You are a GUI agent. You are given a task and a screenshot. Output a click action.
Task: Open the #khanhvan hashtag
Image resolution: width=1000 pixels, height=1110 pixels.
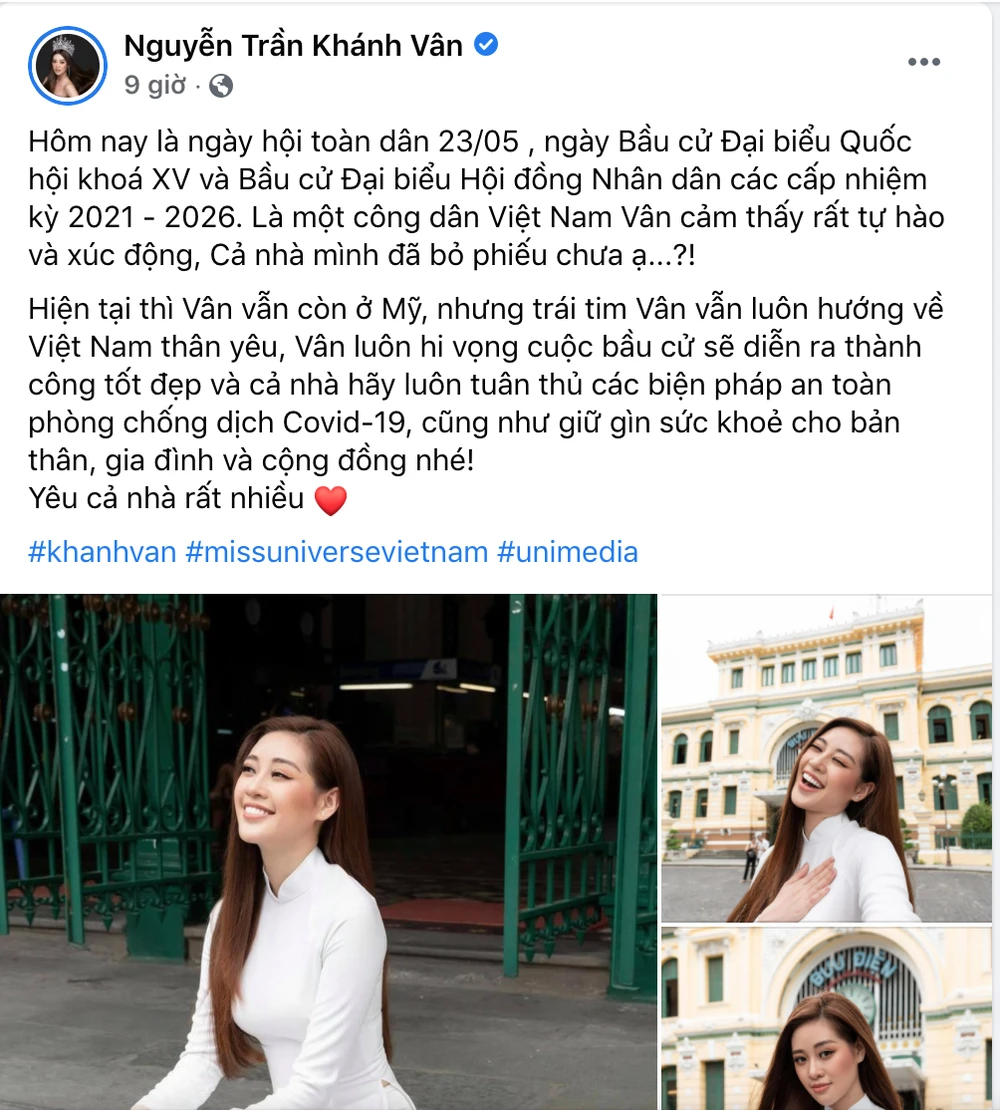(102, 551)
